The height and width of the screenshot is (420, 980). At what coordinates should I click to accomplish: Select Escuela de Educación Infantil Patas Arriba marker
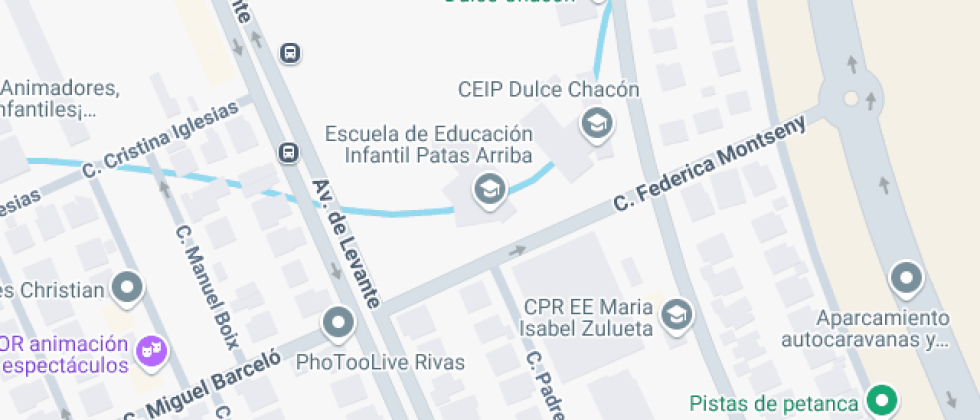click(x=489, y=187)
